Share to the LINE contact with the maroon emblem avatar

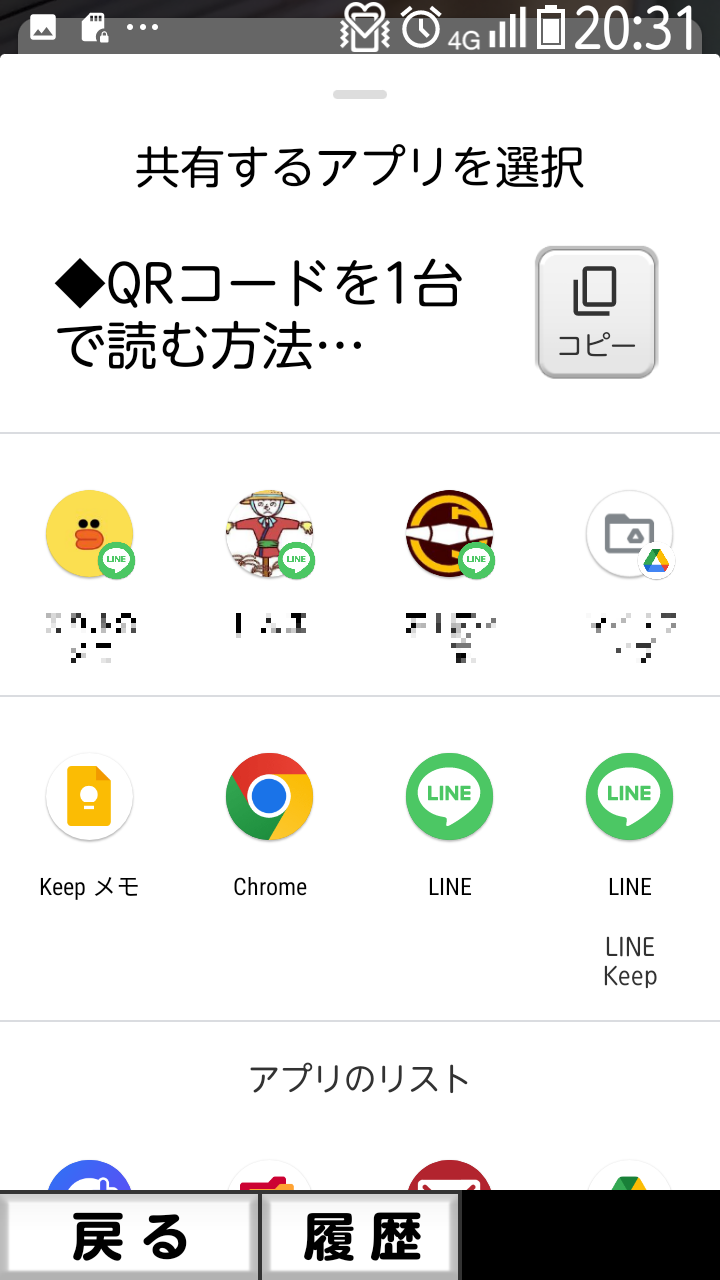tap(450, 534)
